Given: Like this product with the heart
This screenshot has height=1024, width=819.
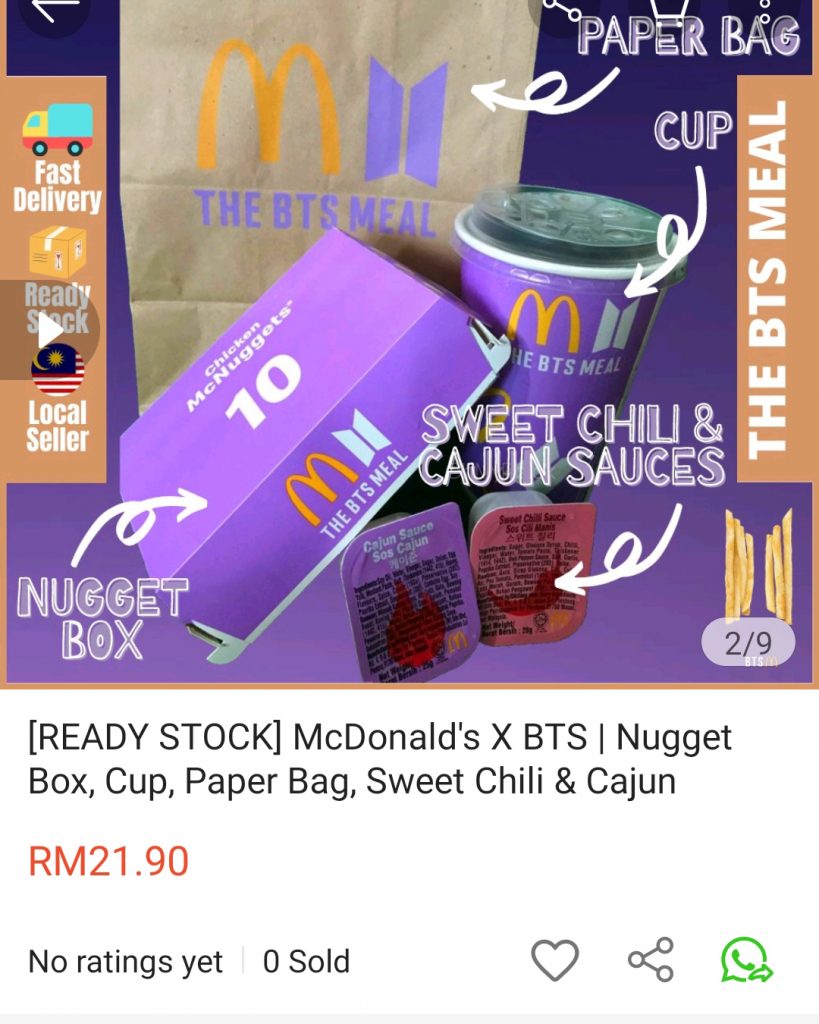Looking at the screenshot, I should pyautogui.click(x=554, y=961).
